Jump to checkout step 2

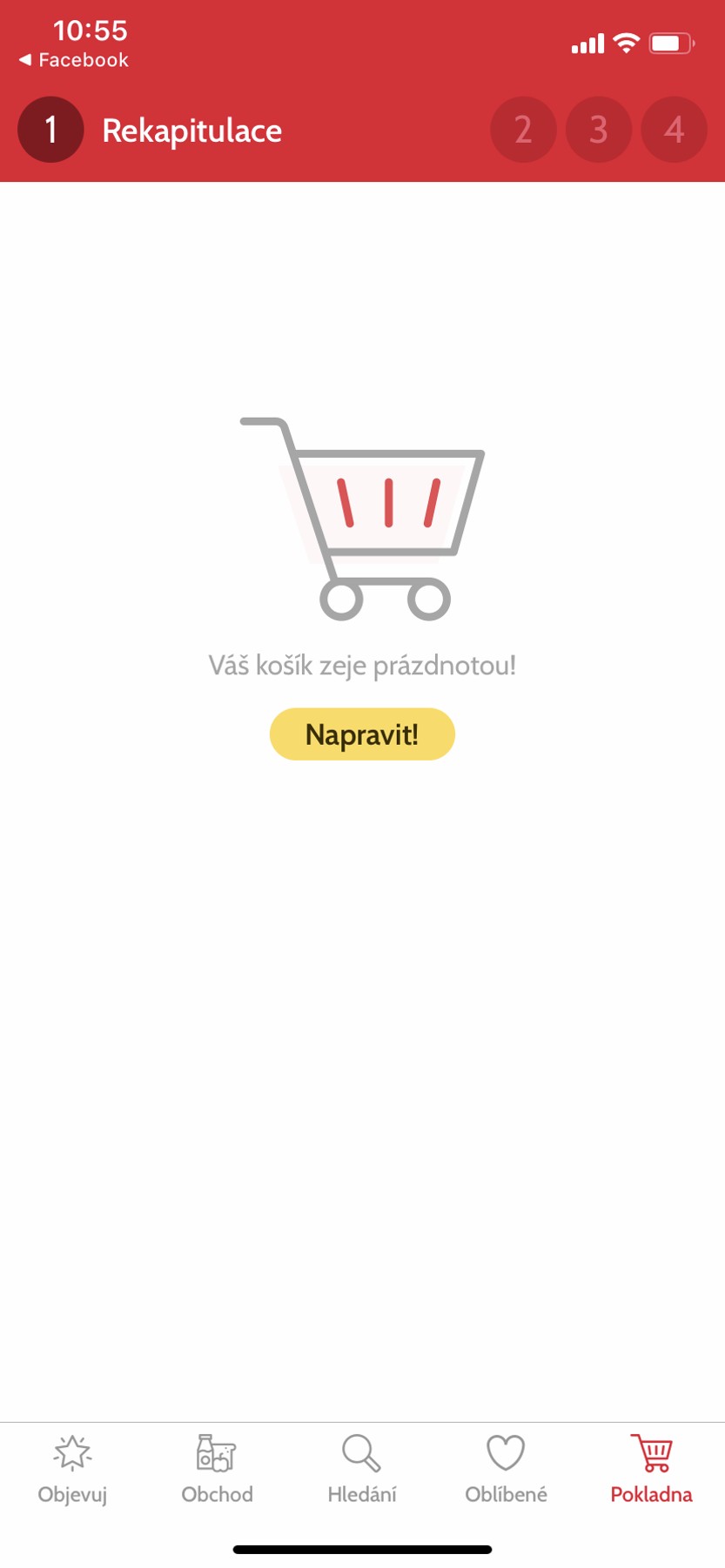[x=523, y=130]
